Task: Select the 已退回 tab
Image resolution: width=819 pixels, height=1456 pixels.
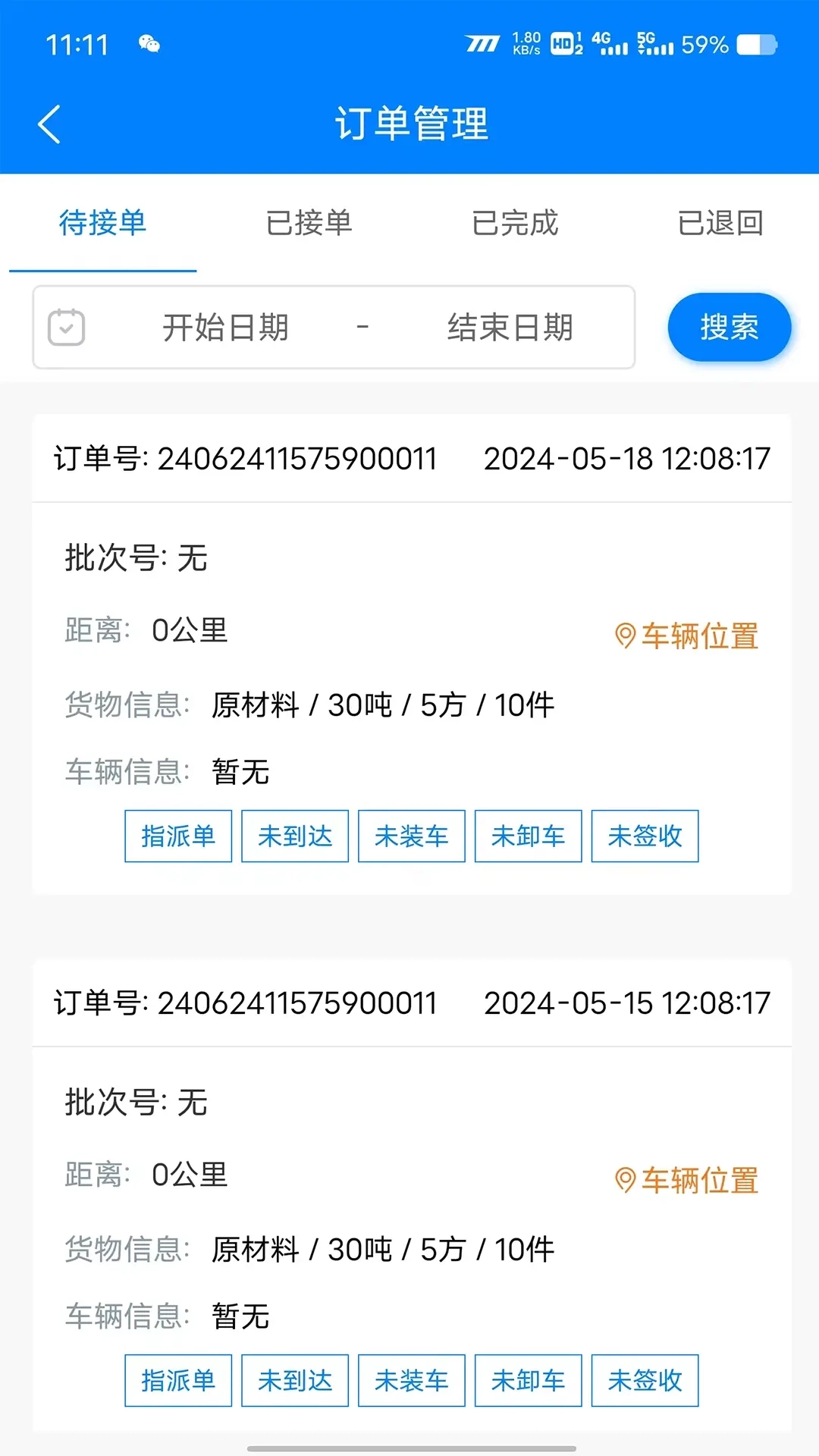Action: [x=721, y=223]
